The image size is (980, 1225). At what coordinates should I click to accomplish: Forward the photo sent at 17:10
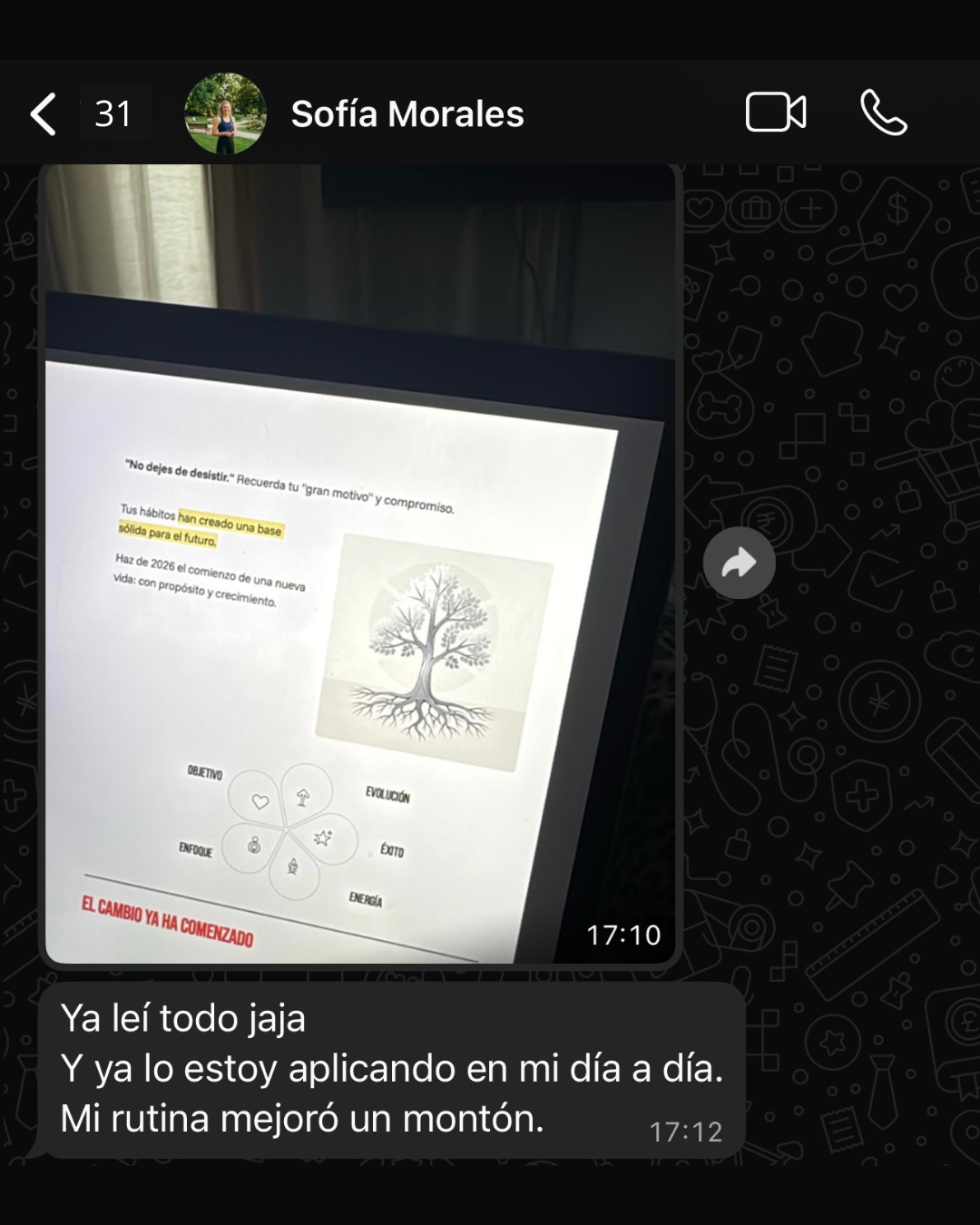[x=739, y=563]
